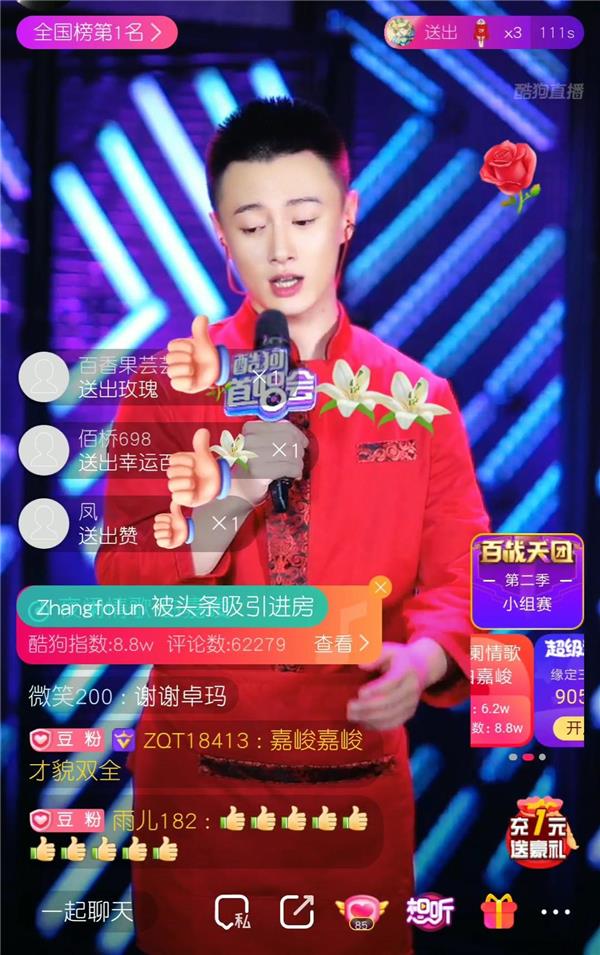Open the 全国榜第1名 ranking badge

pos(96,32)
